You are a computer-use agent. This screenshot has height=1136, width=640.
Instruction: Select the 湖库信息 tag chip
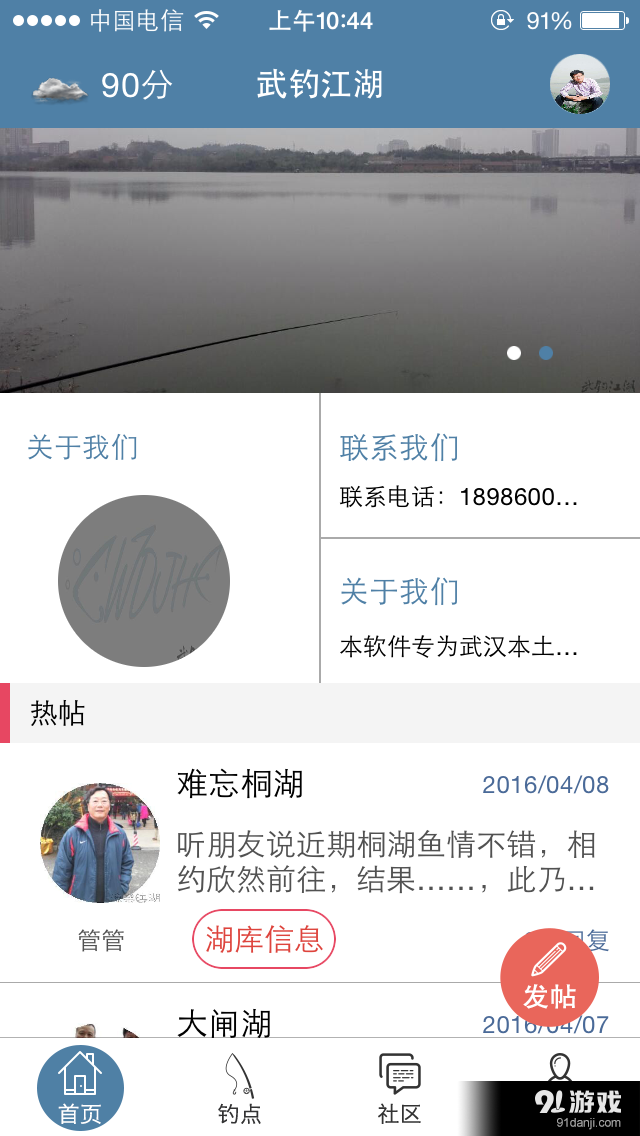point(263,939)
